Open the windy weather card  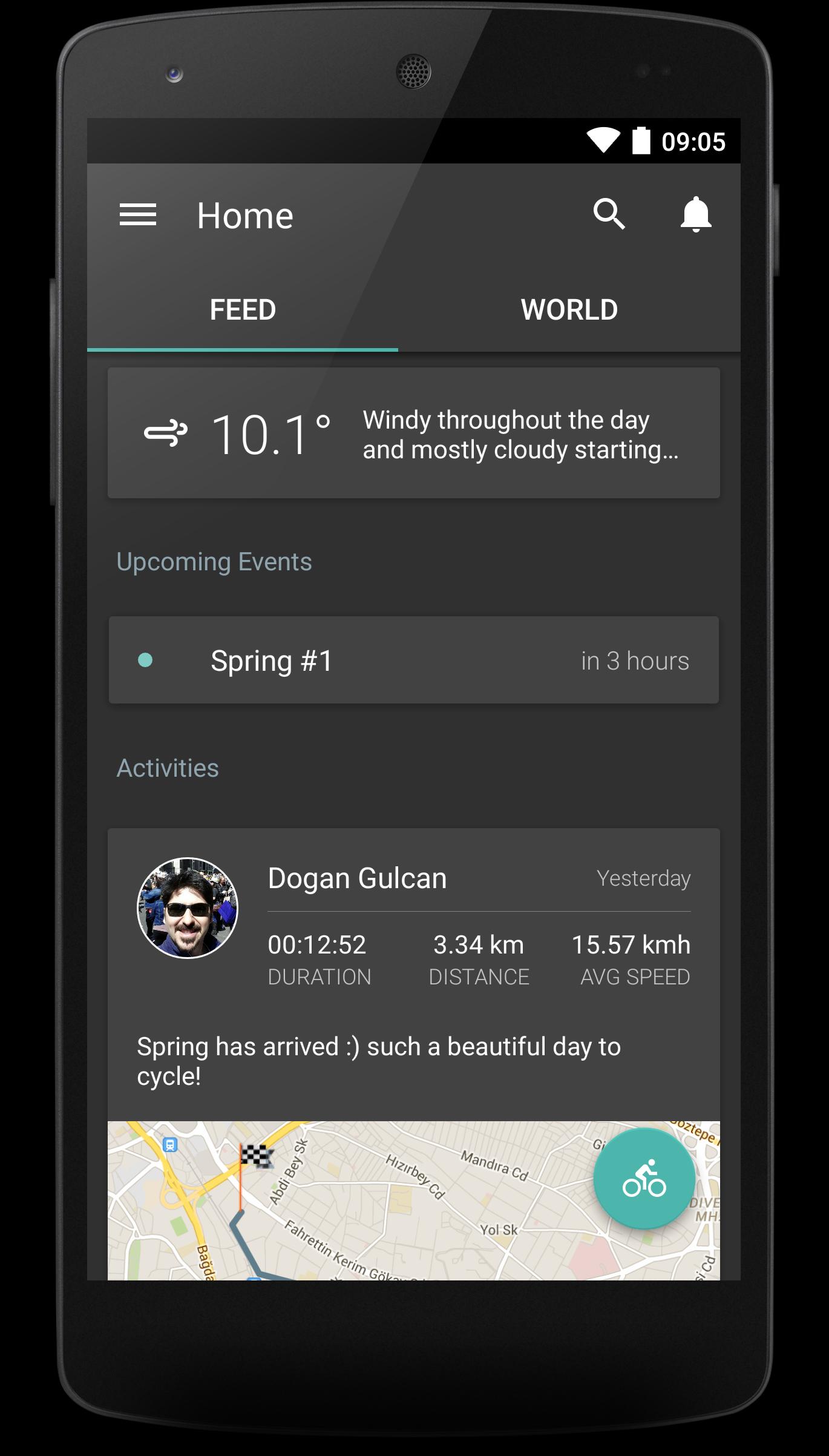coord(414,433)
